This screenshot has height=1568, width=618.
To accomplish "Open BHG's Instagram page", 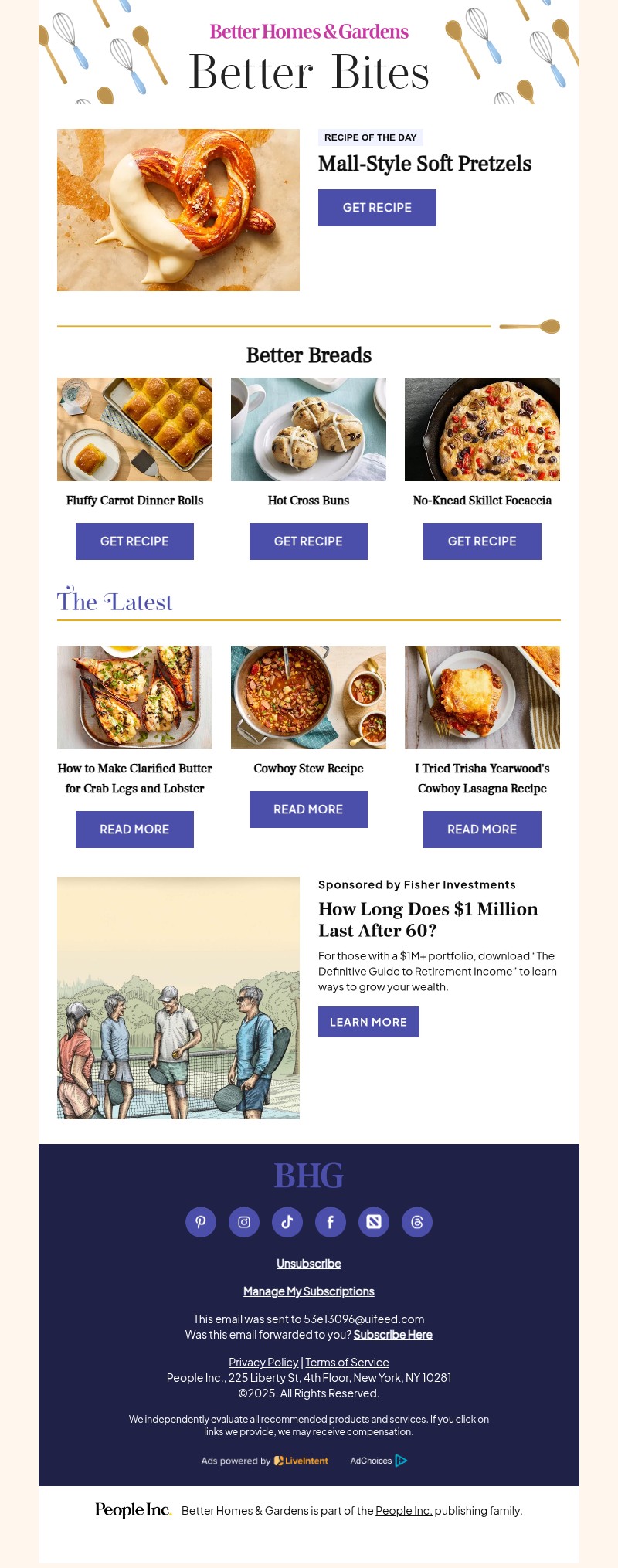I will point(244,1222).
